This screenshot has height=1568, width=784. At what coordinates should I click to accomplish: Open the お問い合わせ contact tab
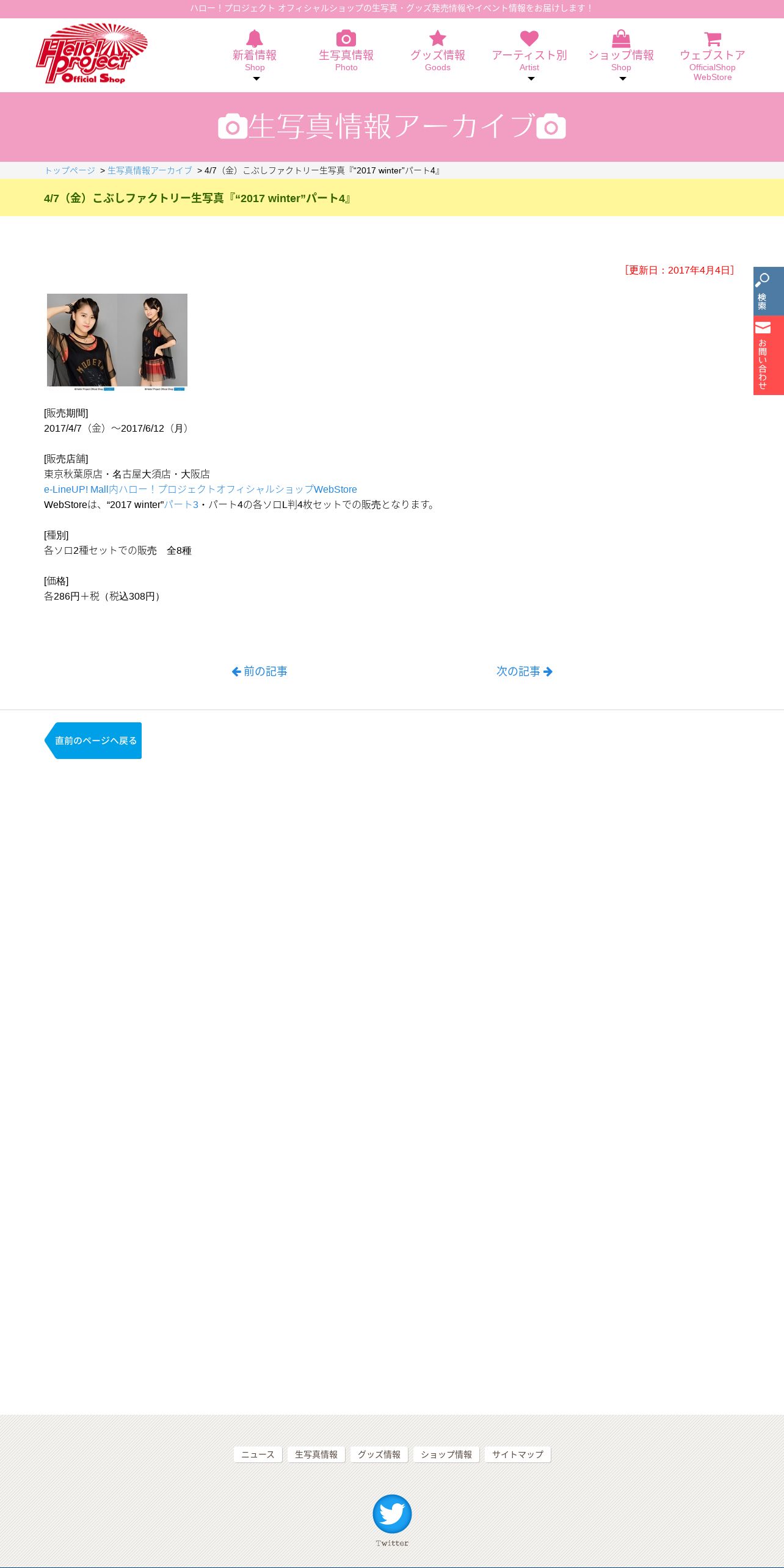pos(769,355)
